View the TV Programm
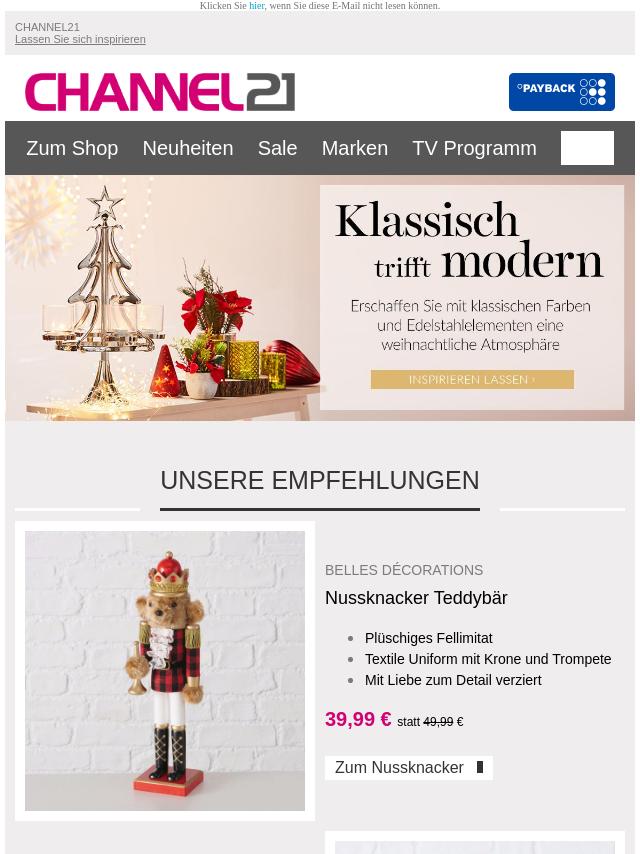640x854 pixels. click(x=474, y=148)
